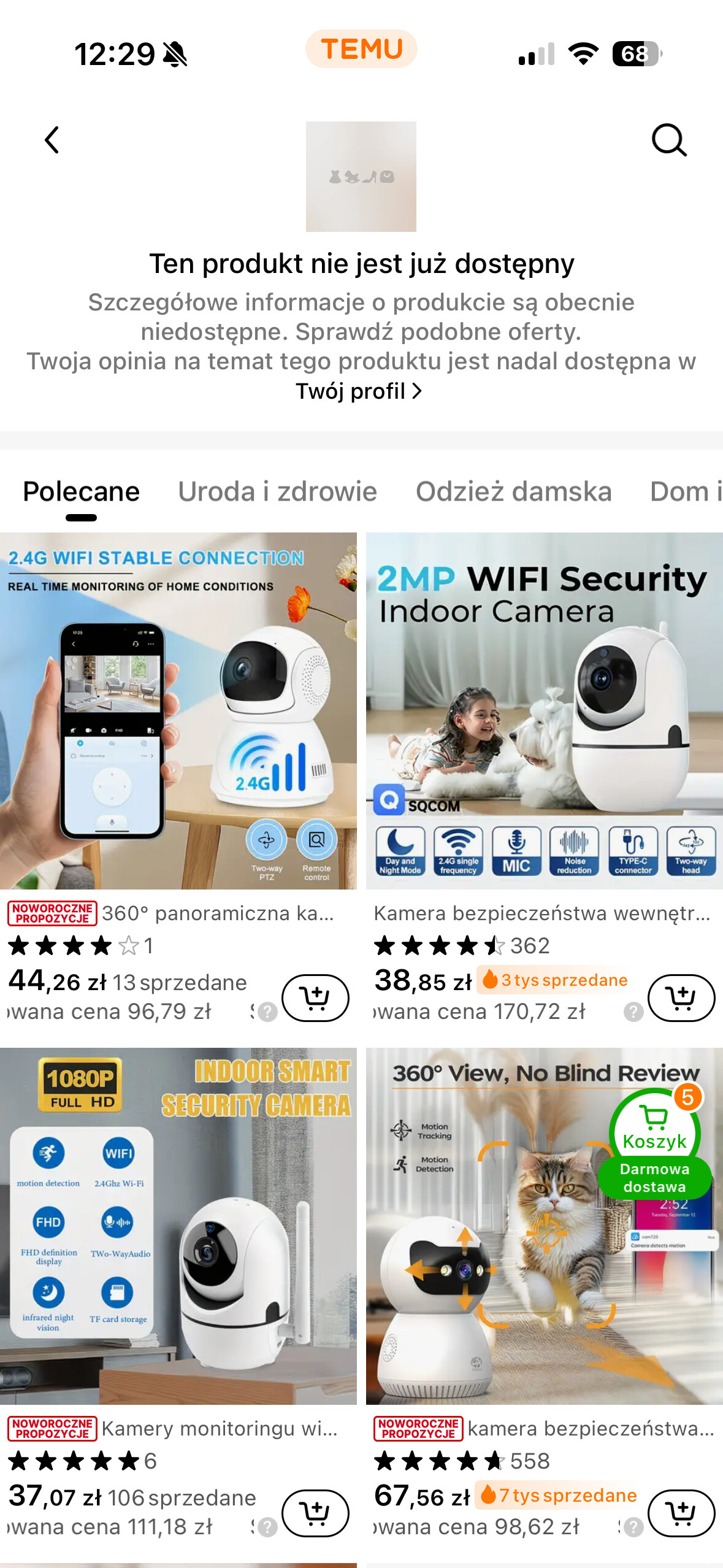
Task: Switch to Odzież damska tab
Action: point(513,492)
